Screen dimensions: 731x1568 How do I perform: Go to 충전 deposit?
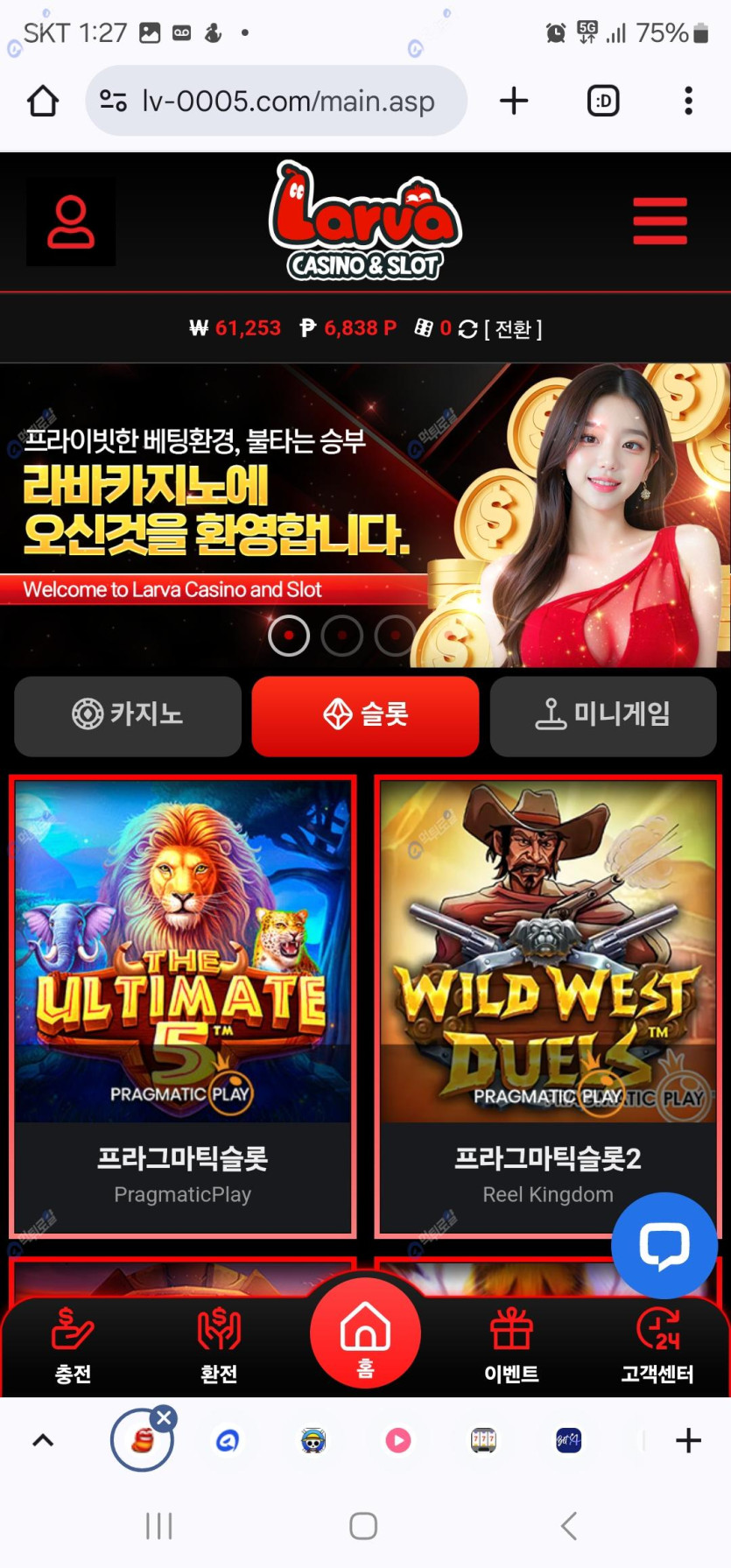click(73, 1346)
